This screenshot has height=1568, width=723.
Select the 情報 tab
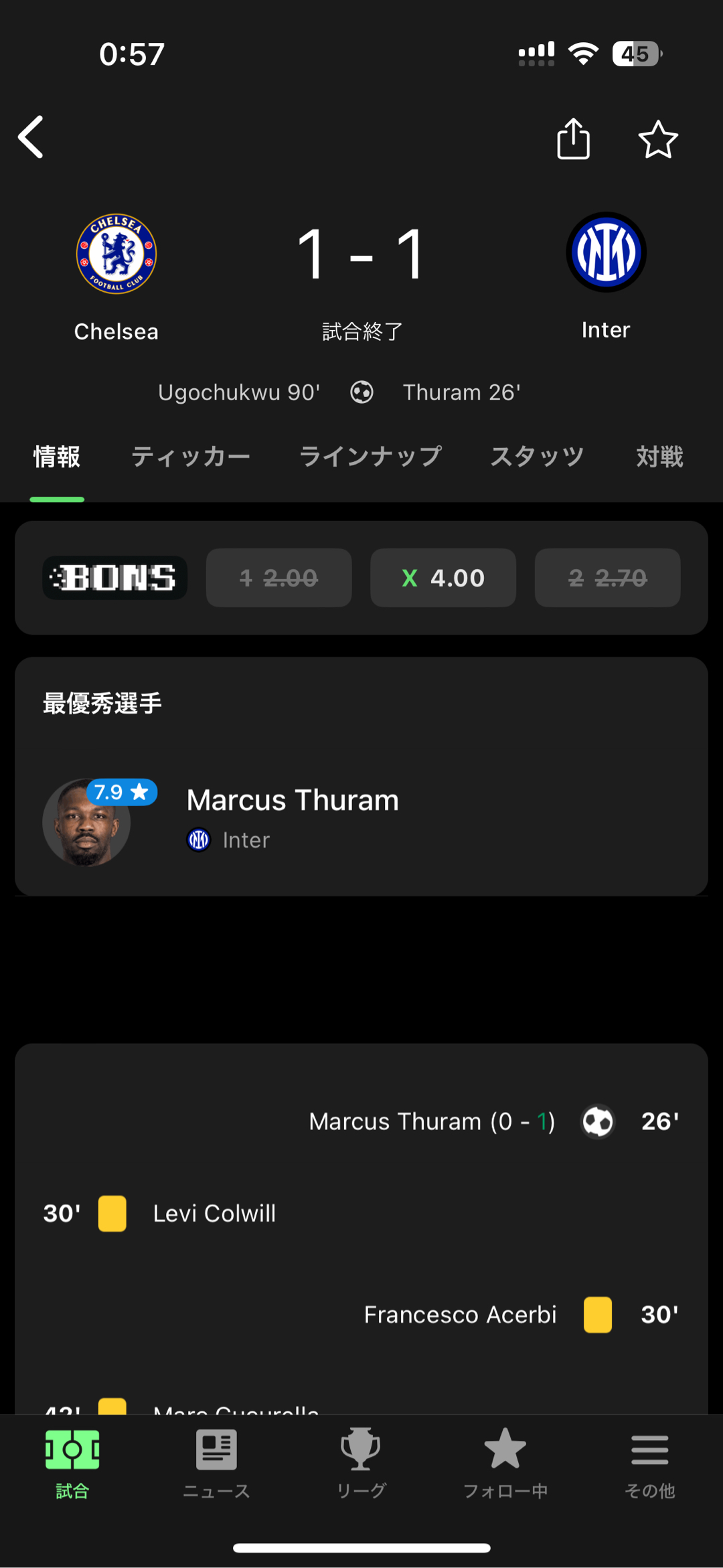(57, 457)
